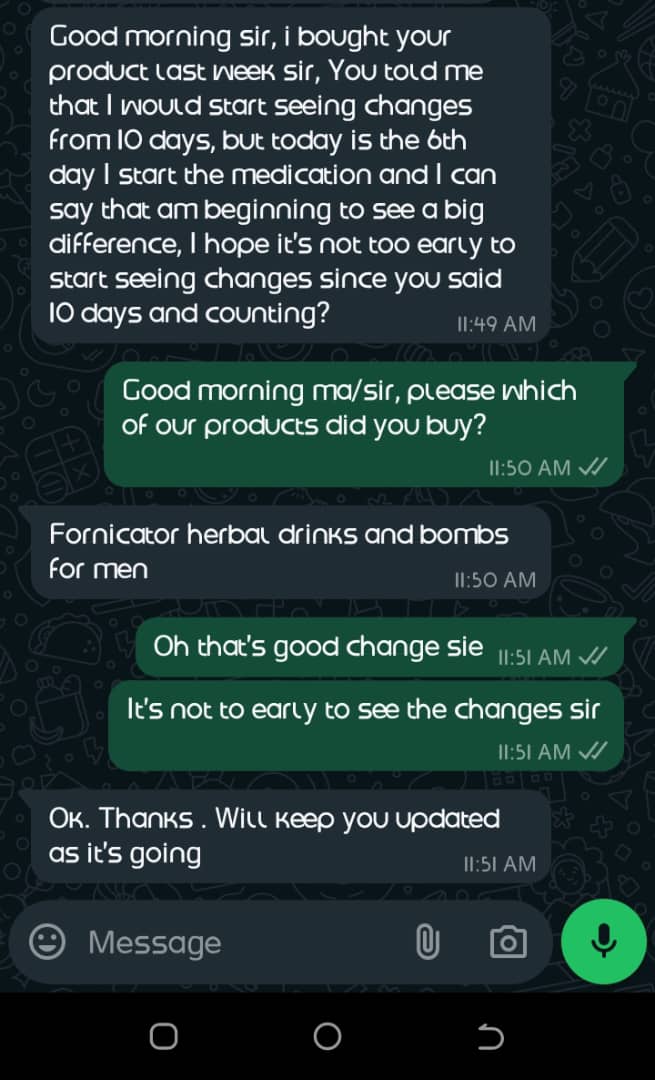This screenshot has width=655, height=1080.
Task: Go to the home screen
Action: [x=327, y=1036]
